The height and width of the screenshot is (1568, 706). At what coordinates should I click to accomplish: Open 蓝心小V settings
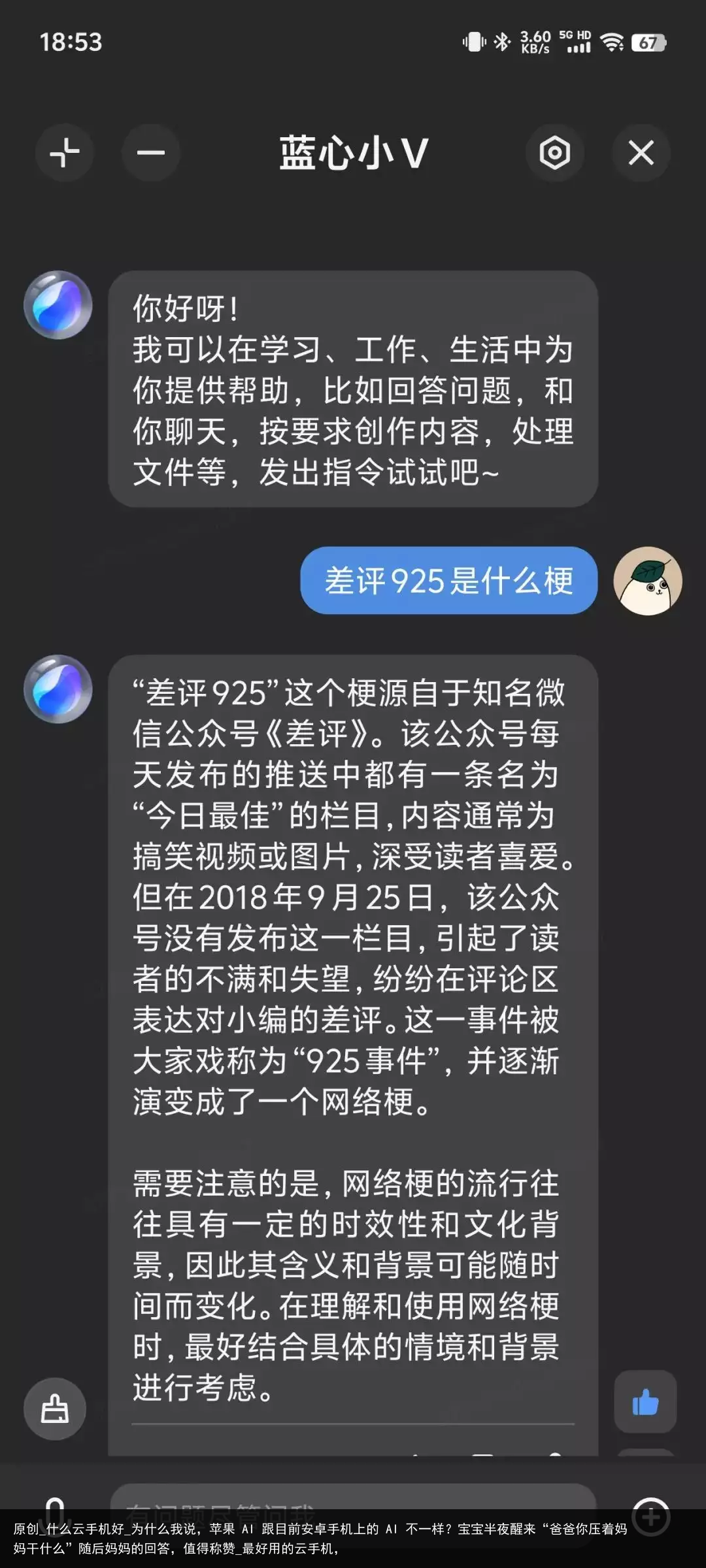[x=554, y=154]
